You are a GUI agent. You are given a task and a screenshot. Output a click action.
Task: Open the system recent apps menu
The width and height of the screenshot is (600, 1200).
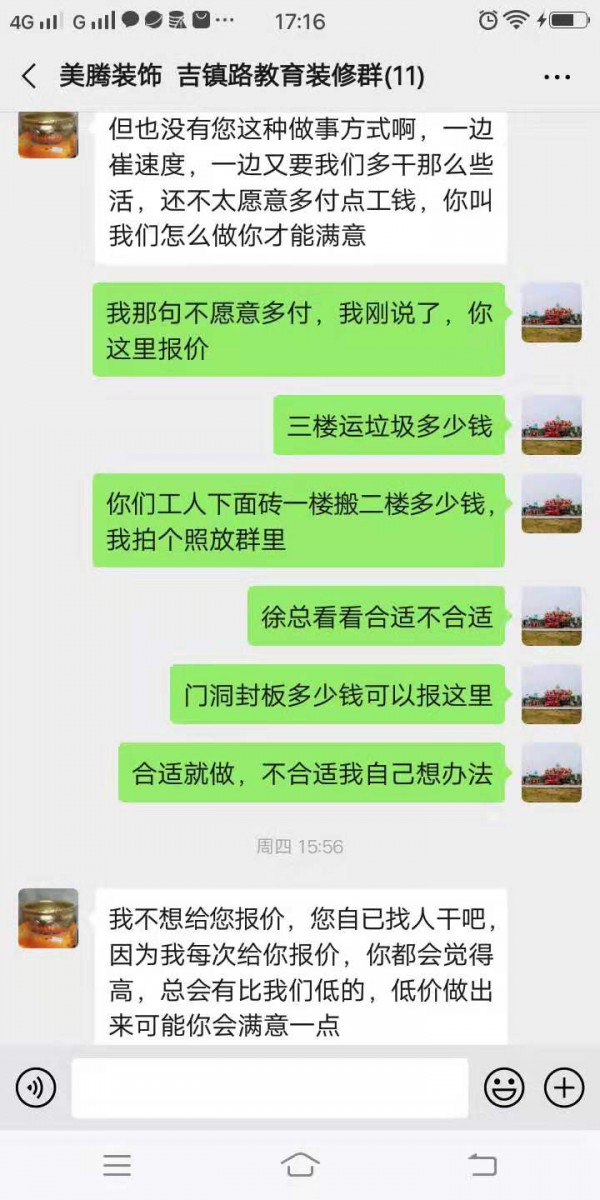click(x=117, y=1165)
